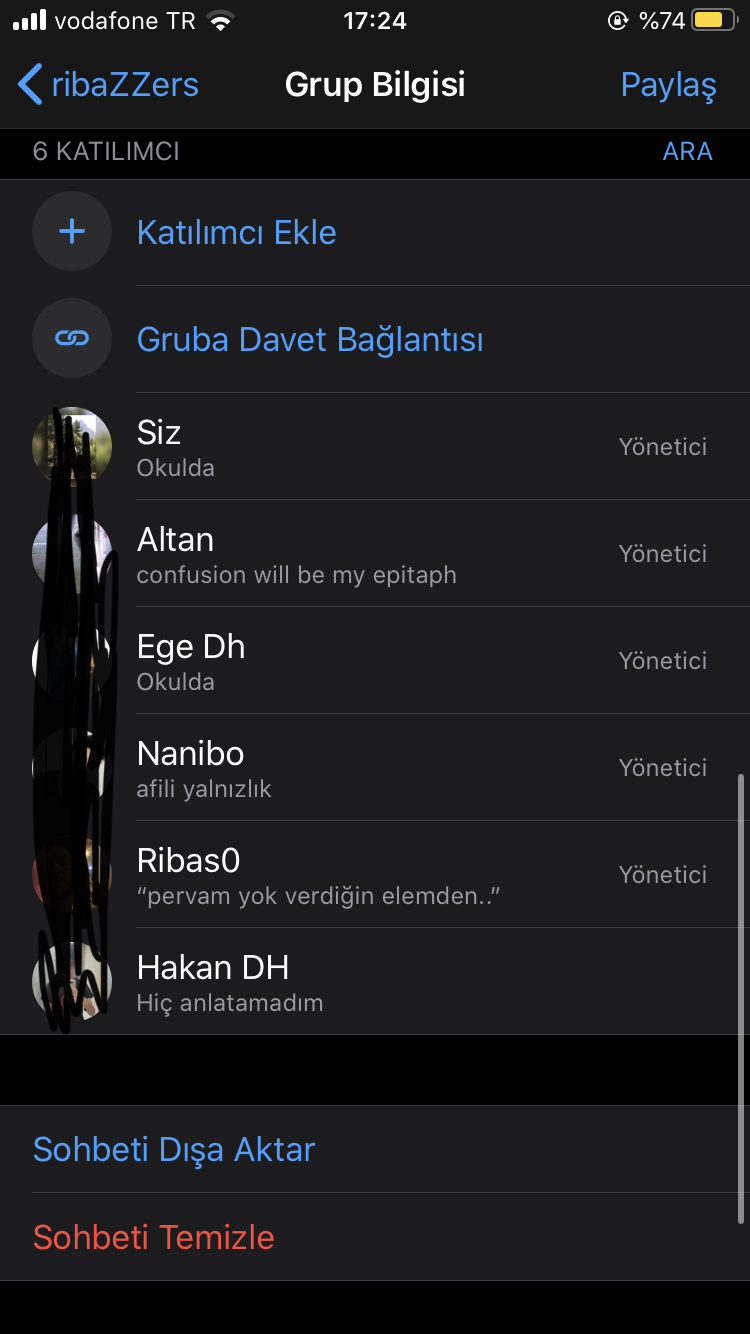Open Katılımcı Ekle to add a participant
750x1334 pixels.
pos(236,233)
